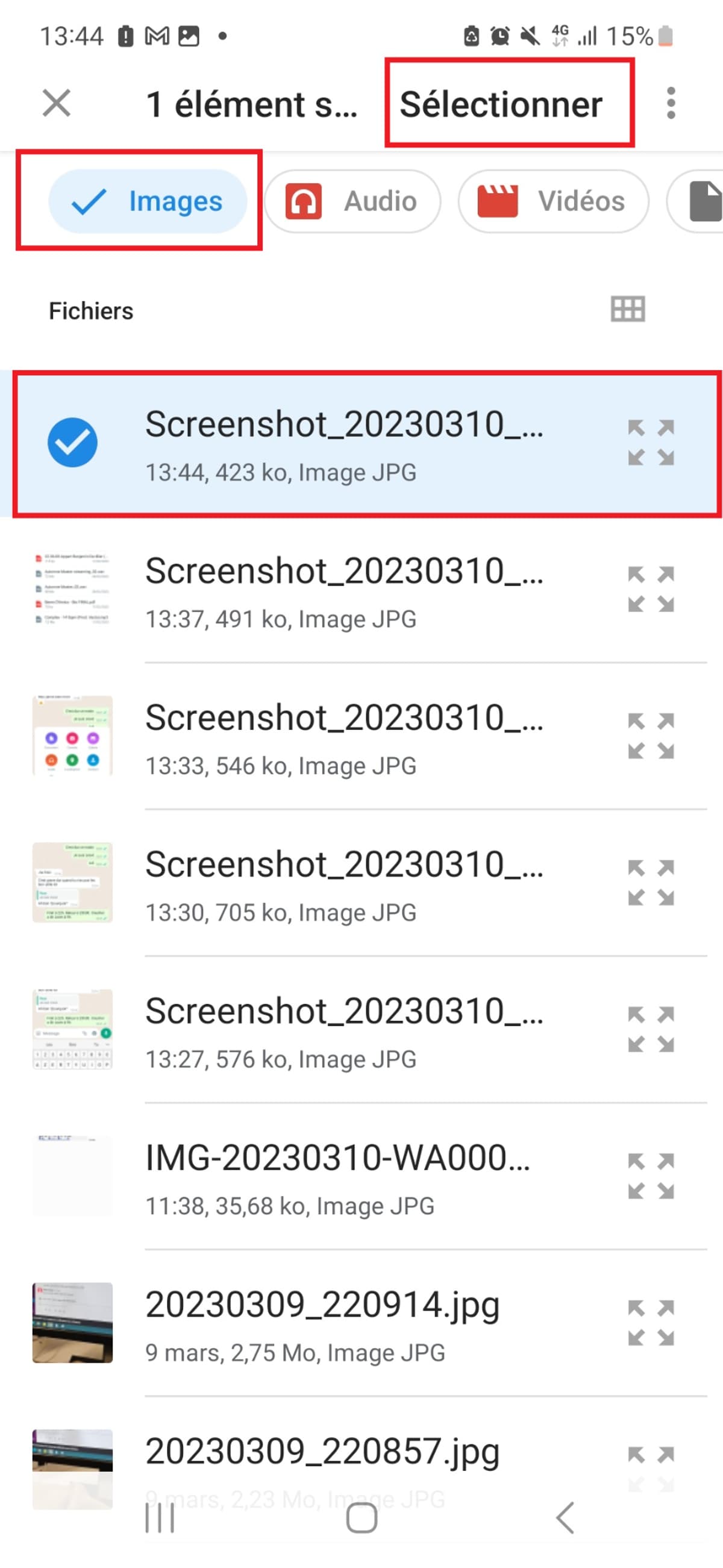Toggle the Images filter chip
Screen dimensions: 723x1568
coord(148,201)
